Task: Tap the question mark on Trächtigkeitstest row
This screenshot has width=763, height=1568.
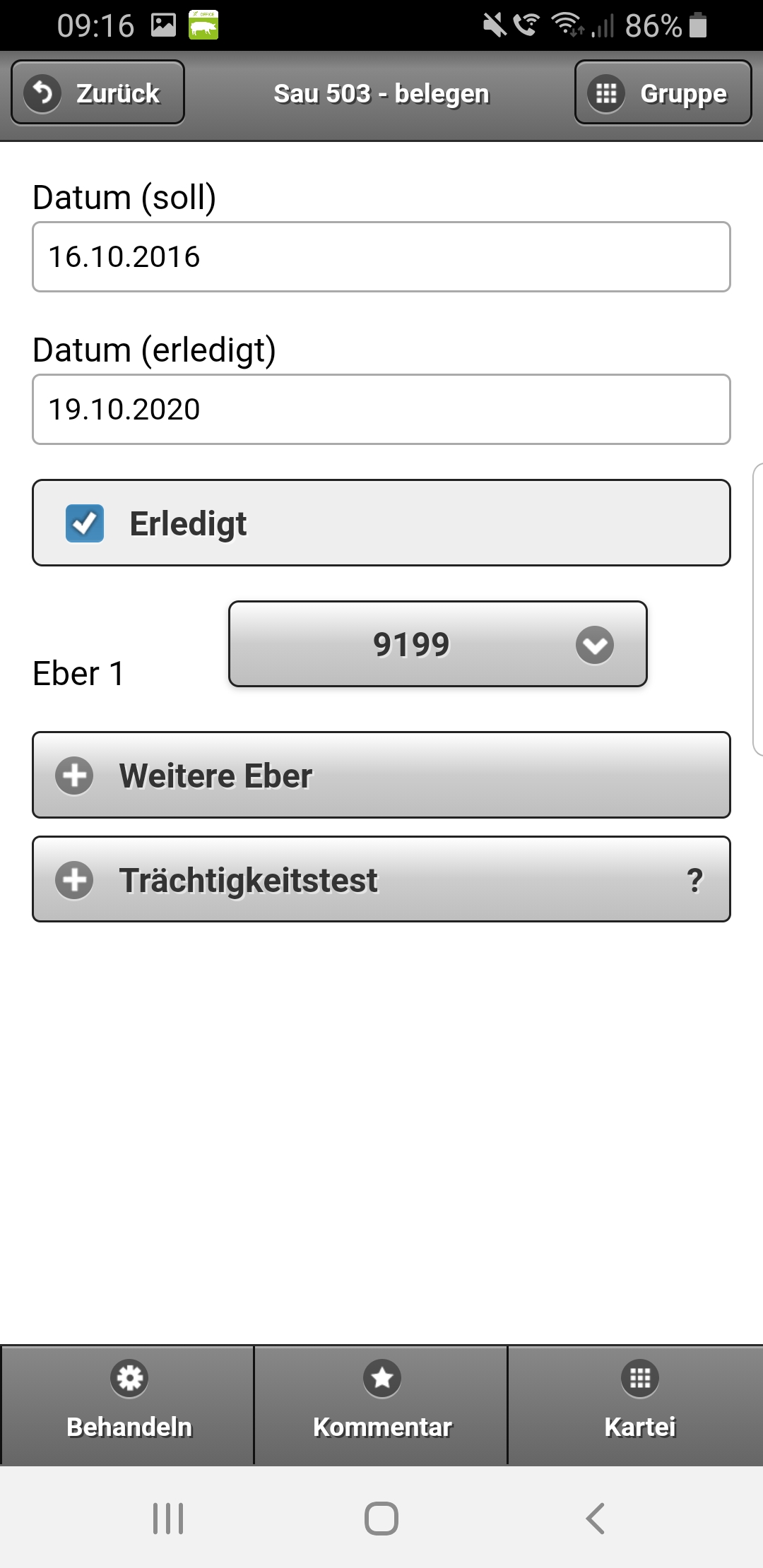Action: coord(696,879)
